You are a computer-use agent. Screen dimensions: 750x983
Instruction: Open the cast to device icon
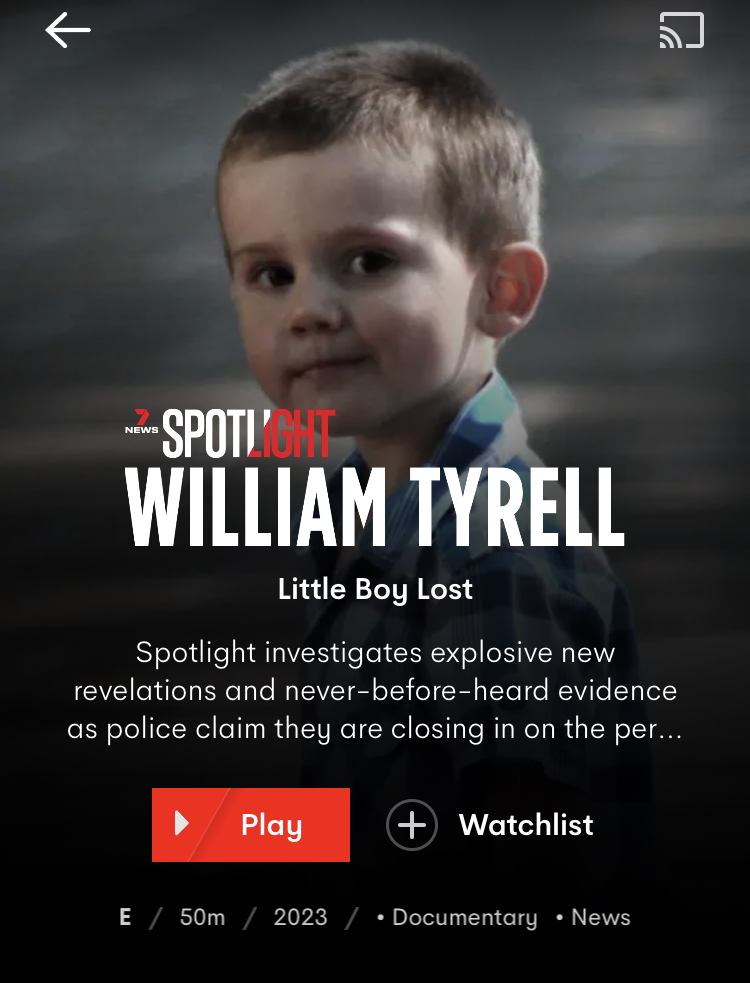coord(681,30)
